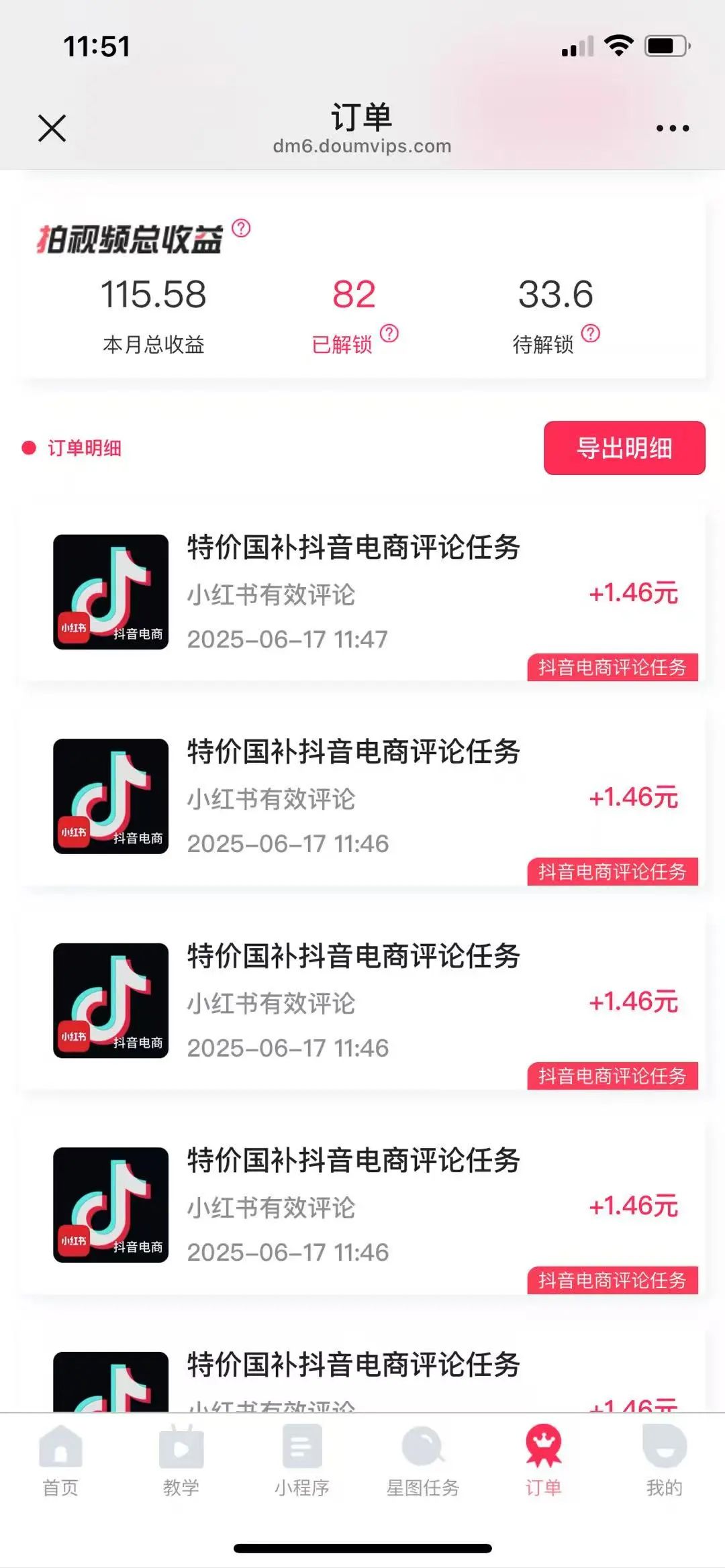The height and width of the screenshot is (1568, 725).
Task: Switch to the 教学 tab
Action: point(181,1461)
